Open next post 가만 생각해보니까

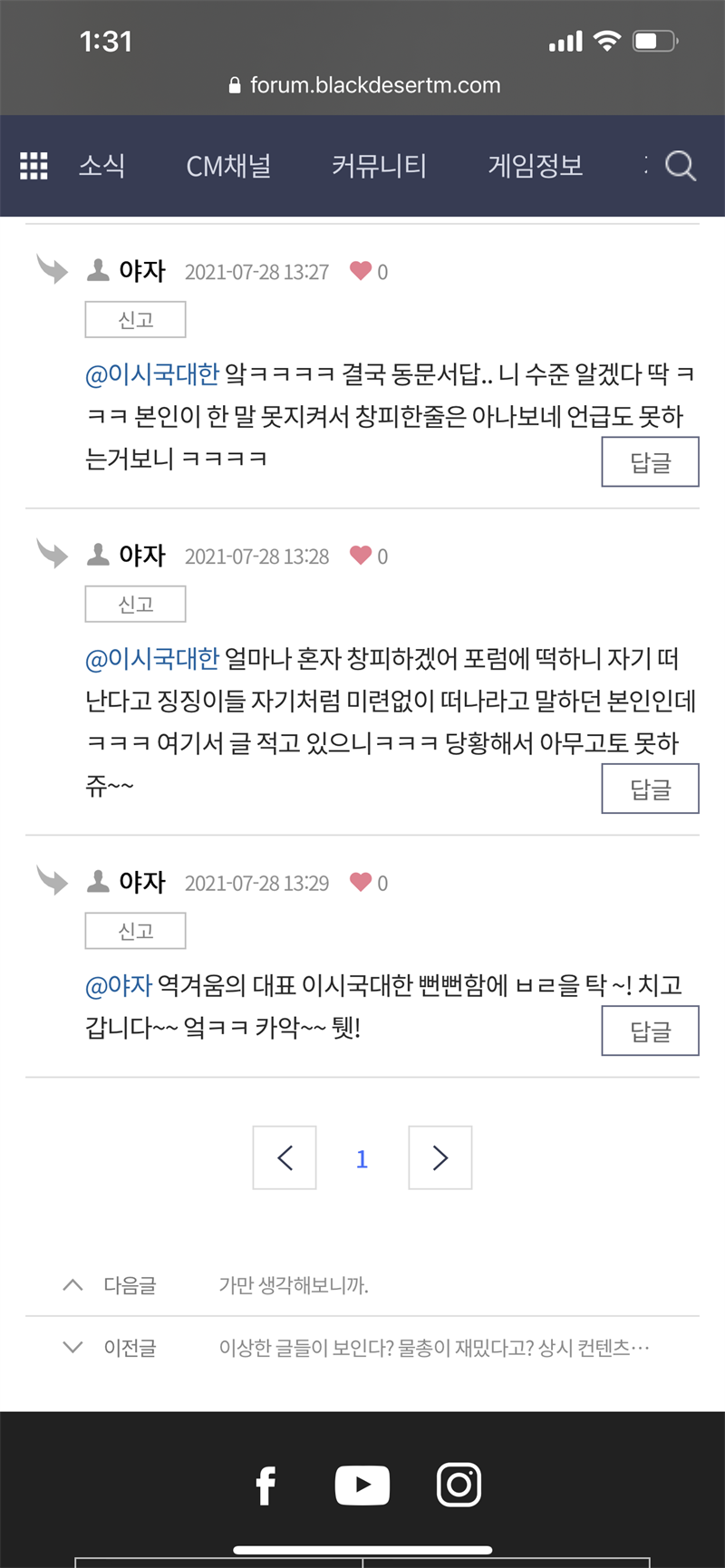(294, 1285)
